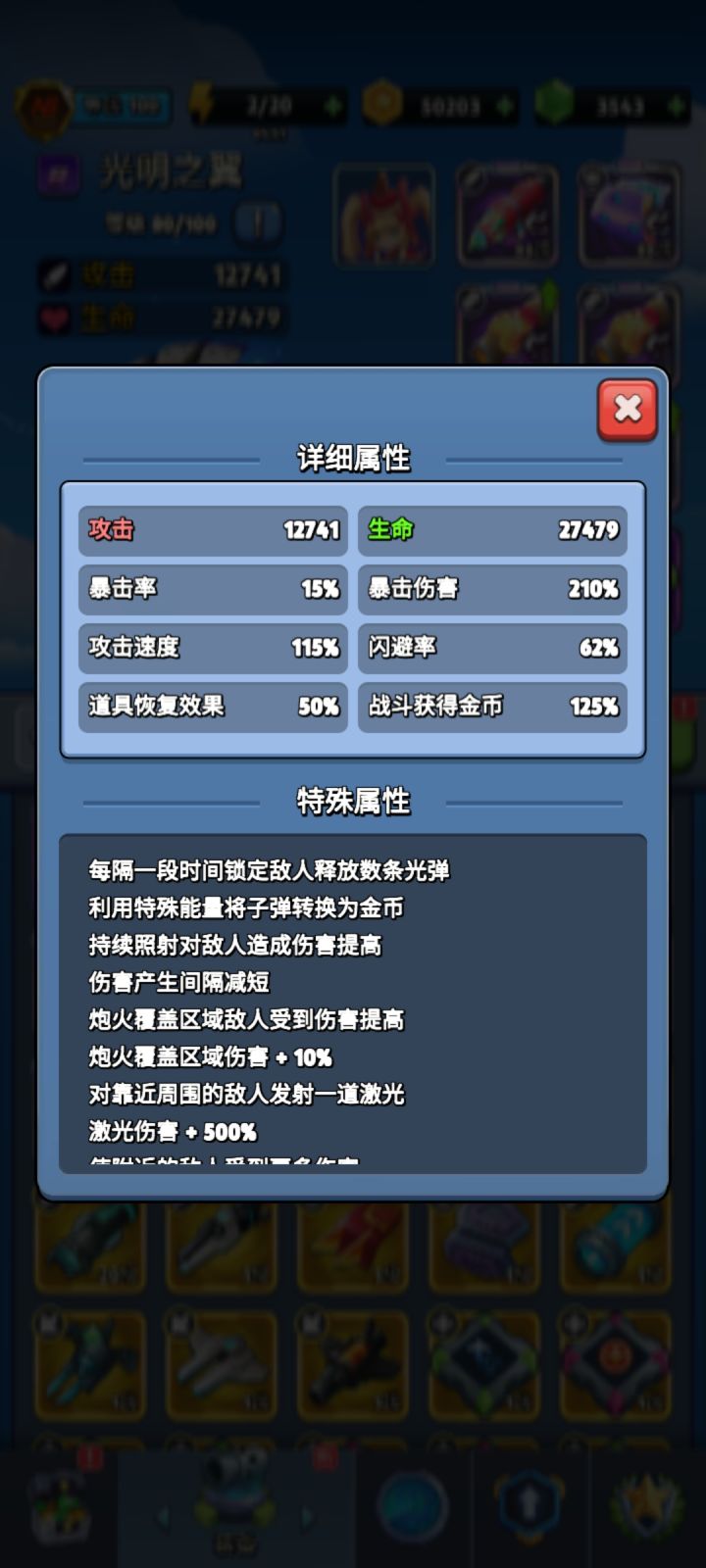Expand the previous turret with left arrow

coord(165,1514)
